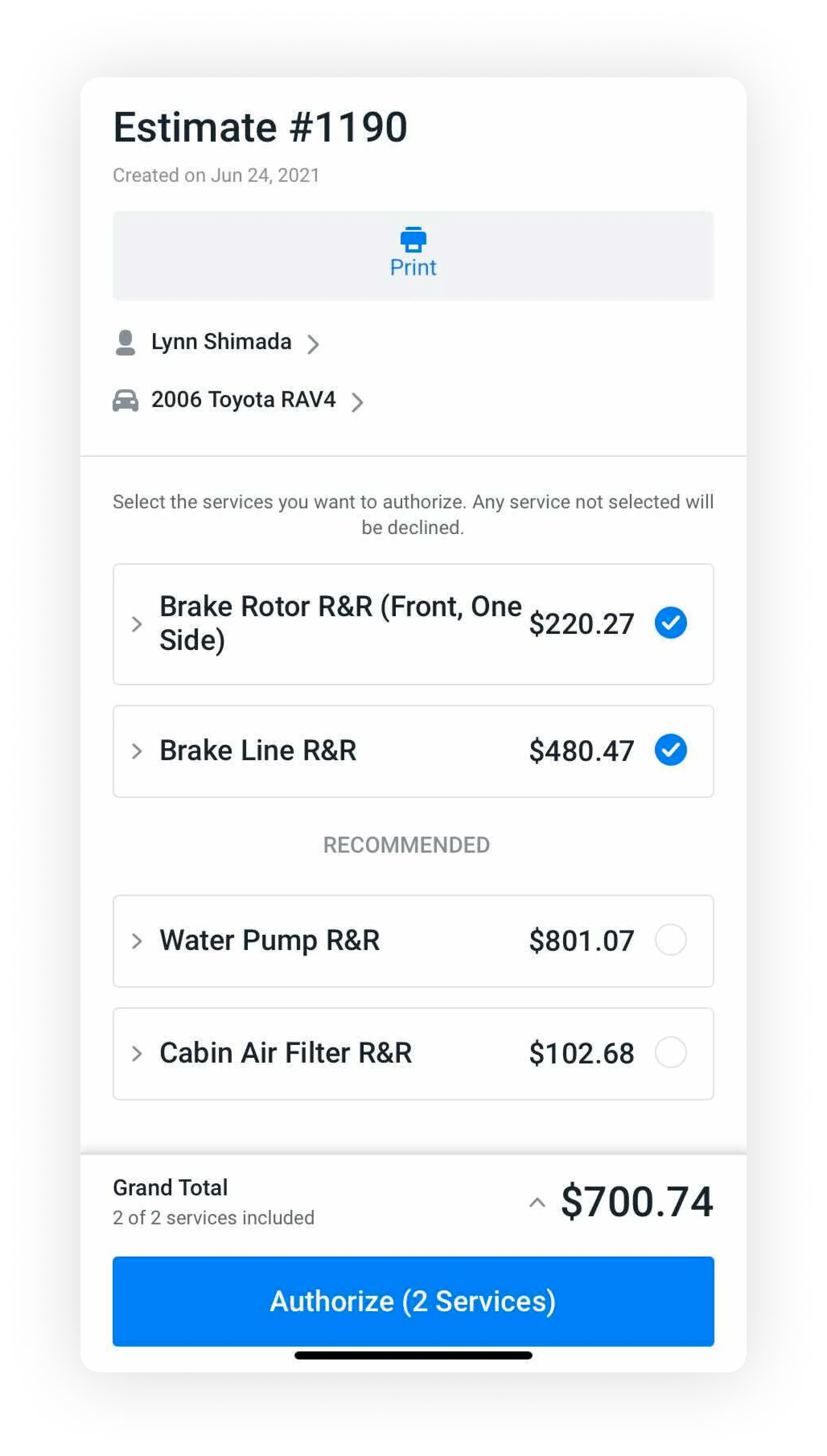Image resolution: width=827 pixels, height=1456 pixels.
Task: Uncheck the Brake Line R&R service
Action: (x=670, y=750)
